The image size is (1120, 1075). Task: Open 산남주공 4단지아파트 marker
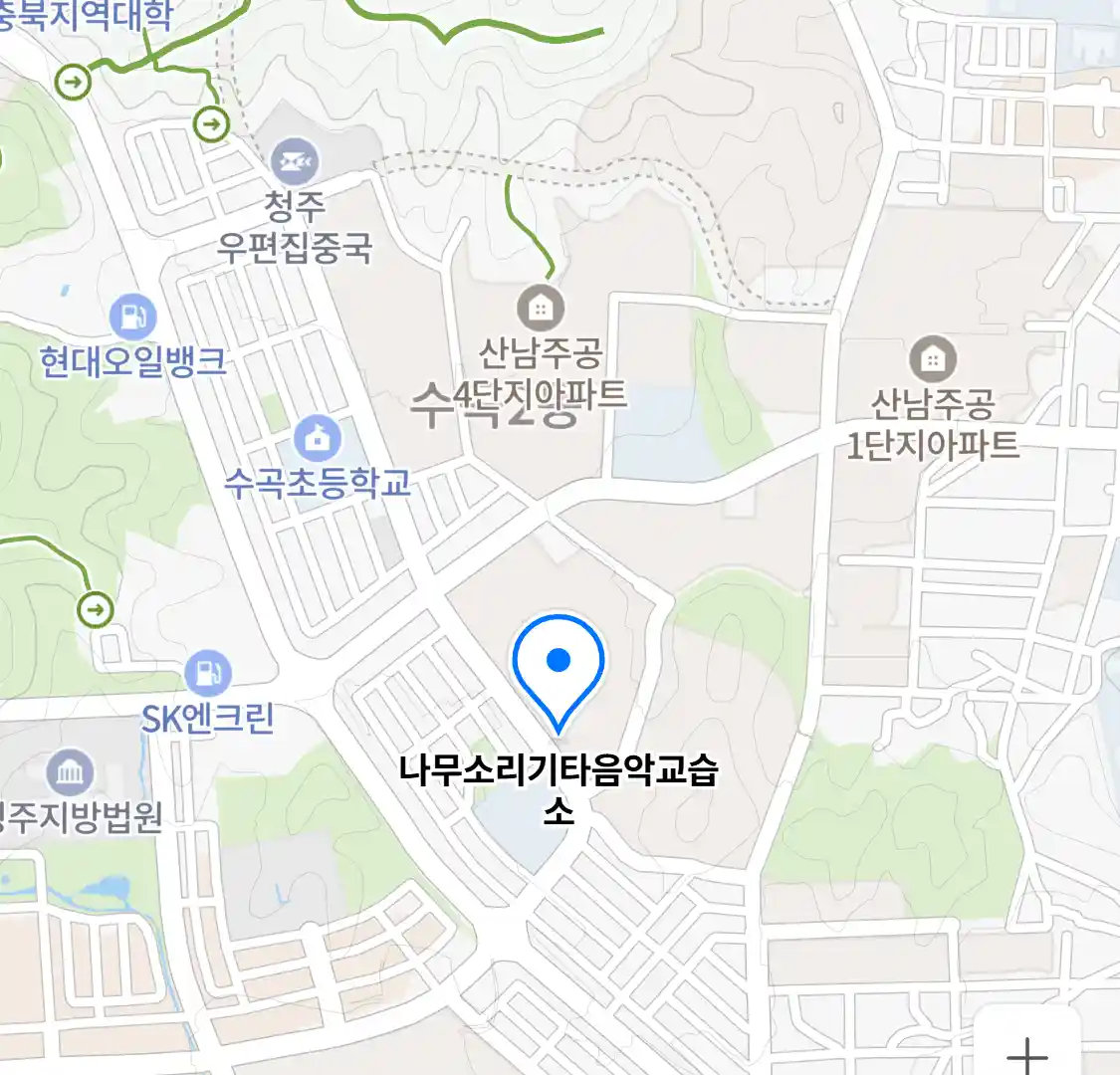pyautogui.click(x=540, y=308)
